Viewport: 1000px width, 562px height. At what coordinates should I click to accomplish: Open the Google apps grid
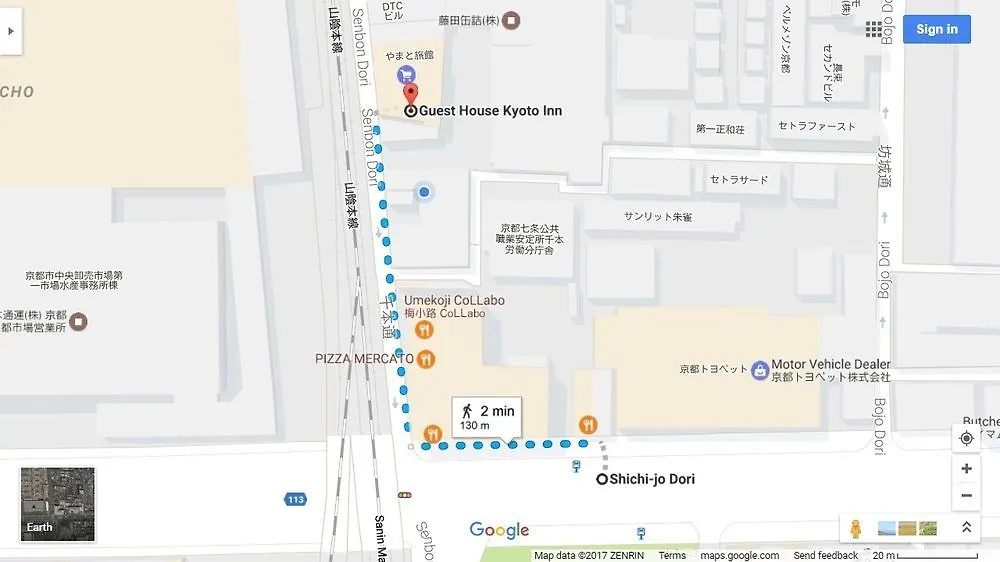(x=874, y=29)
